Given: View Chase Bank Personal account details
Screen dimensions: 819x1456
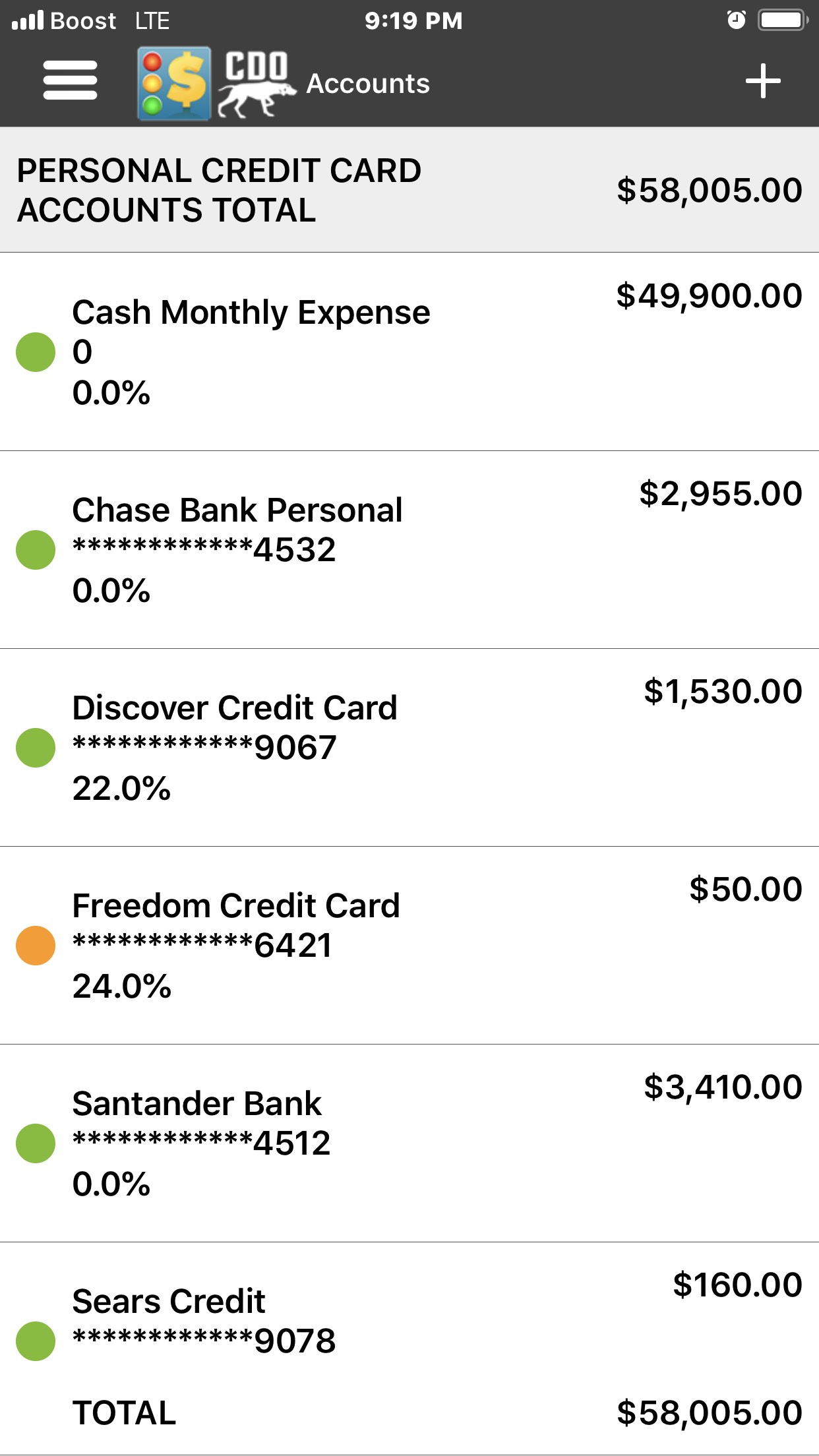Looking at the screenshot, I should pos(409,549).
